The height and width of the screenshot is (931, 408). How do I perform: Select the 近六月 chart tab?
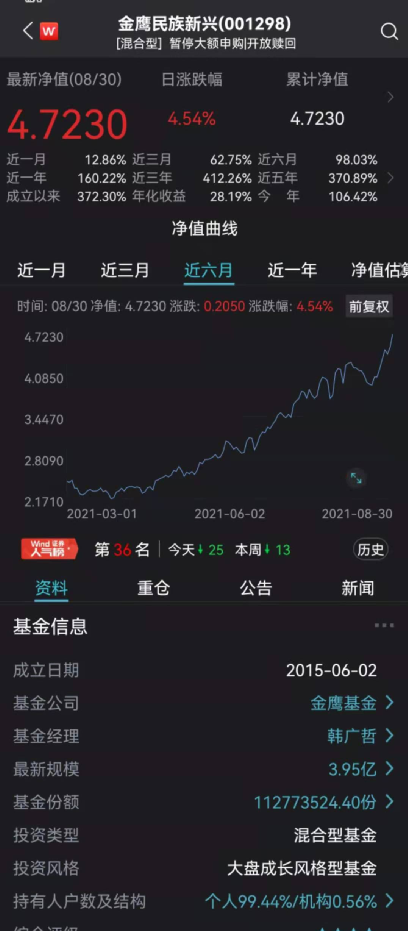pyautogui.click(x=208, y=271)
